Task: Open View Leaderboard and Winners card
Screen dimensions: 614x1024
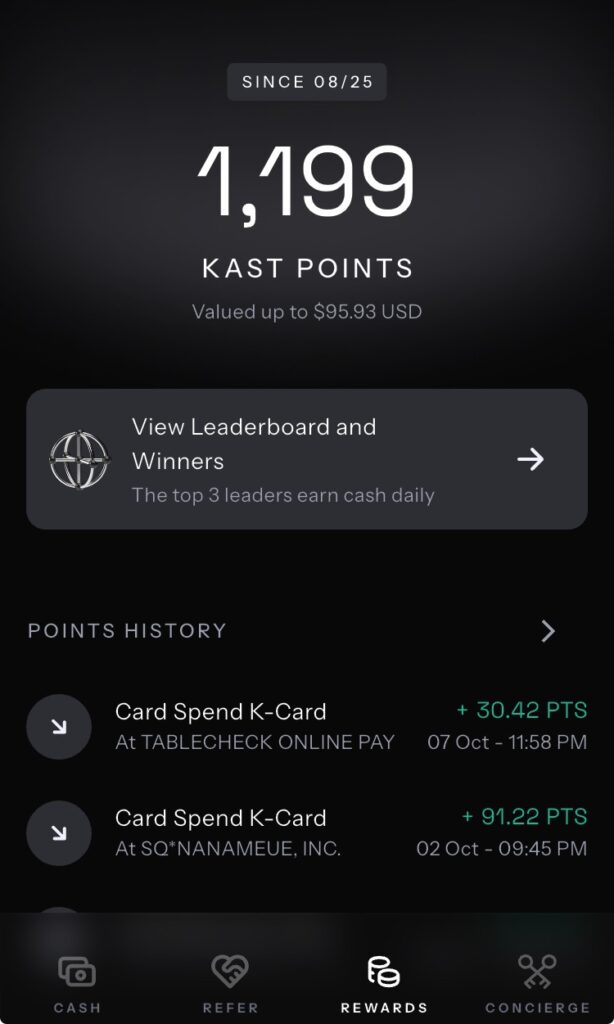Action: click(306, 459)
